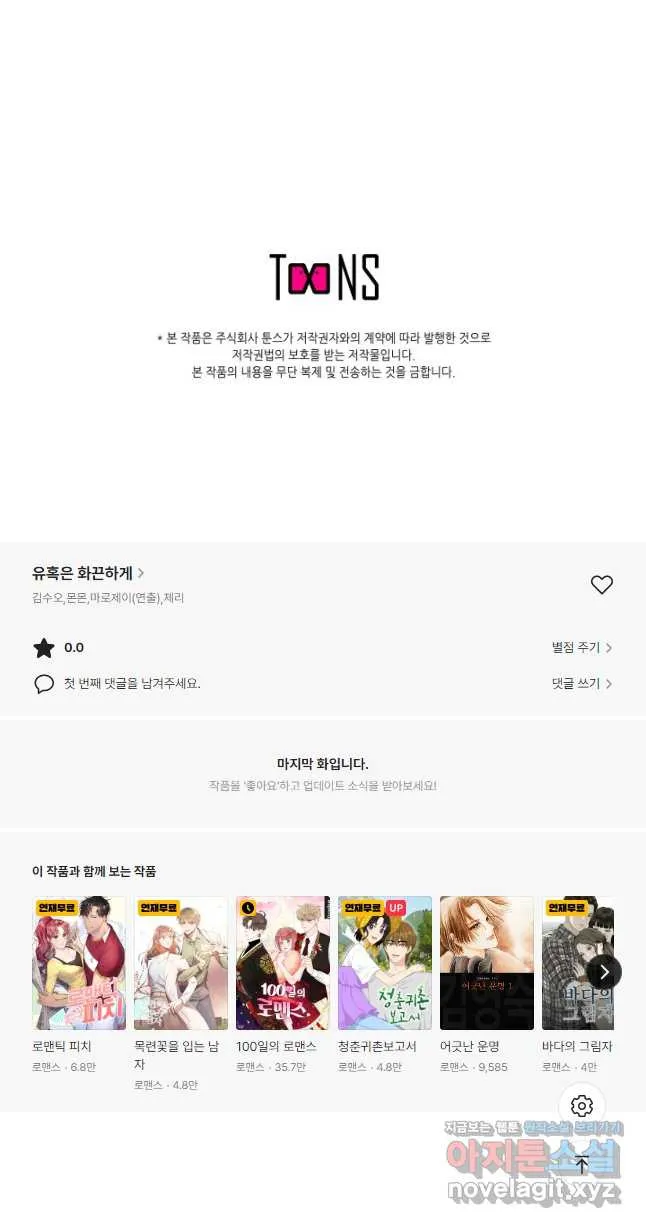Jump back to the top of the page
Image resolution: width=646 pixels, height=1228 pixels.
pyautogui.click(x=582, y=1164)
